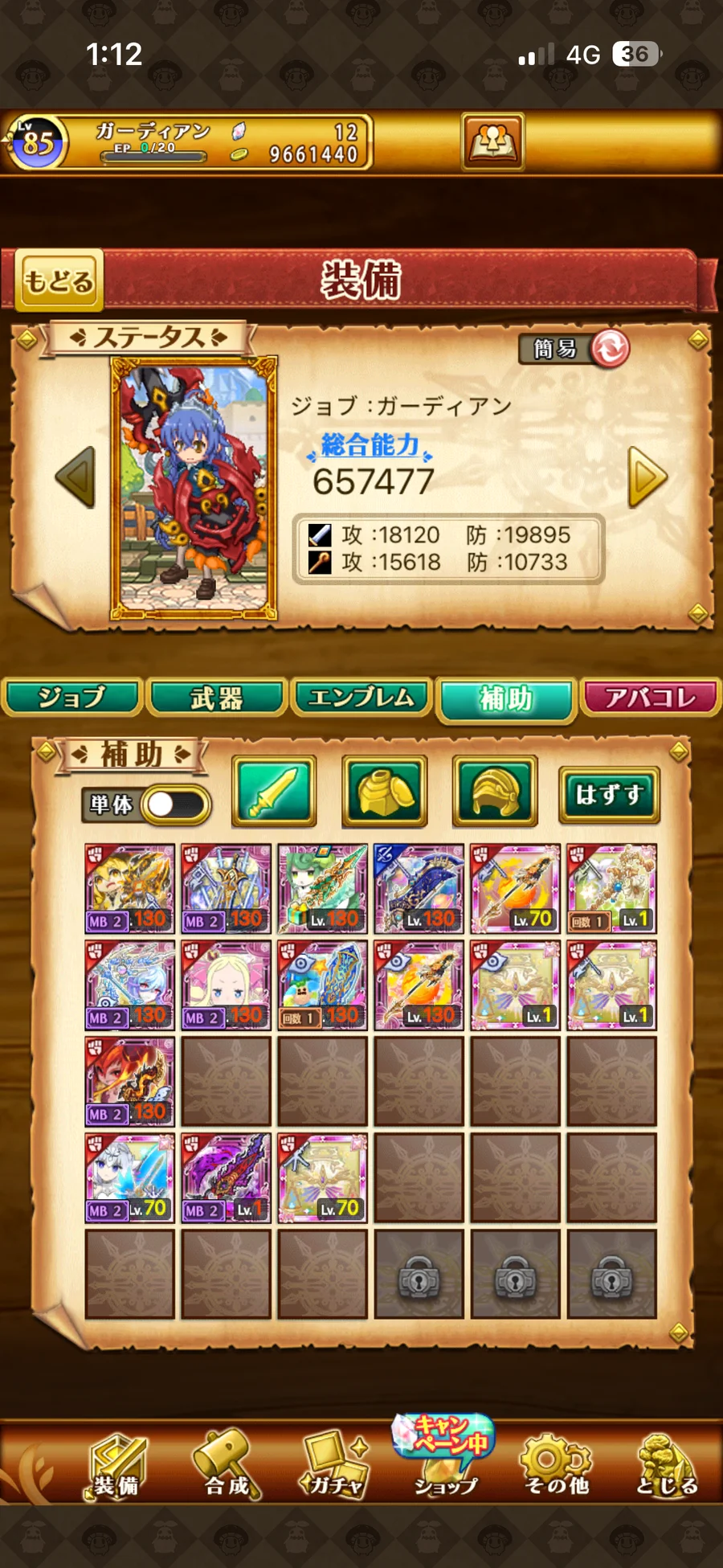Image resolution: width=723 pixels, height=1568 pixels.
Task: Open 合成 in bottom menu
Action: (227, 1467)
